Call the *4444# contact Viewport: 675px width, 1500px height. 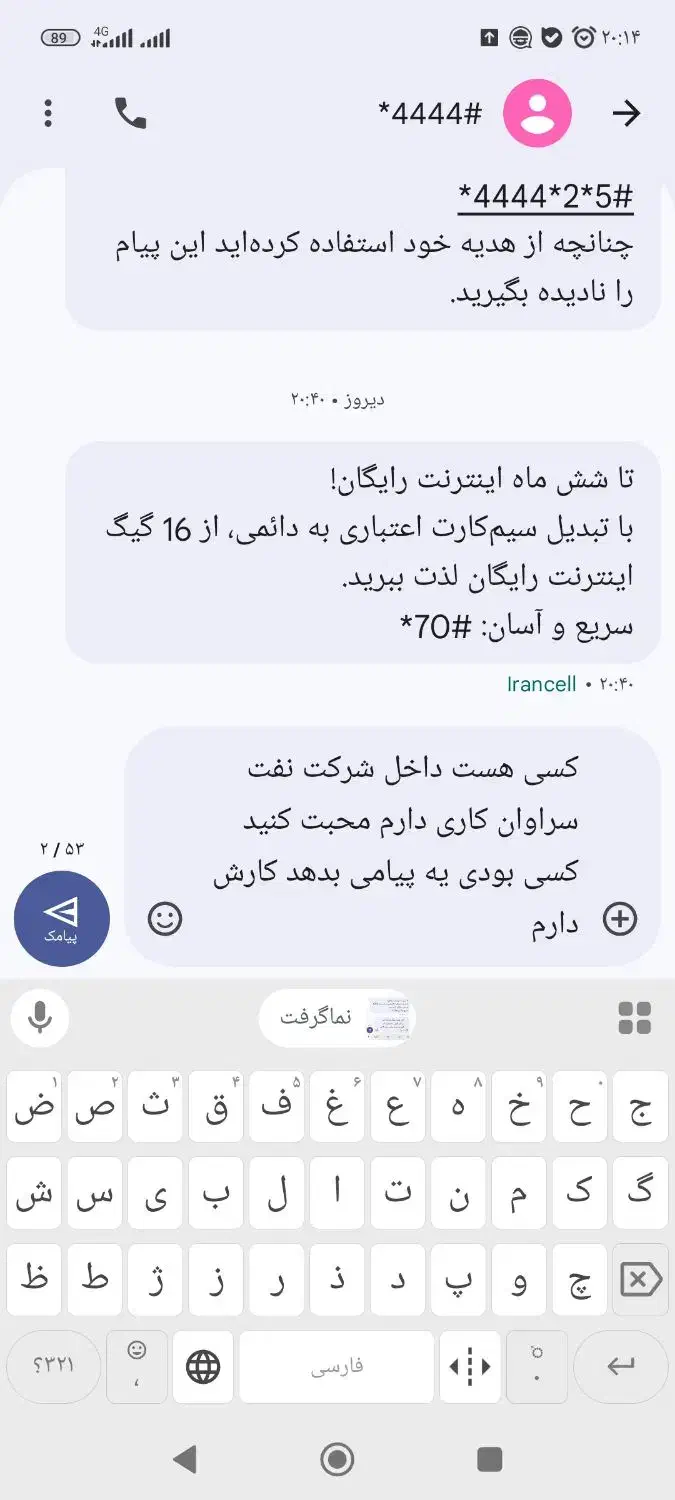click(x=130, y=113)
